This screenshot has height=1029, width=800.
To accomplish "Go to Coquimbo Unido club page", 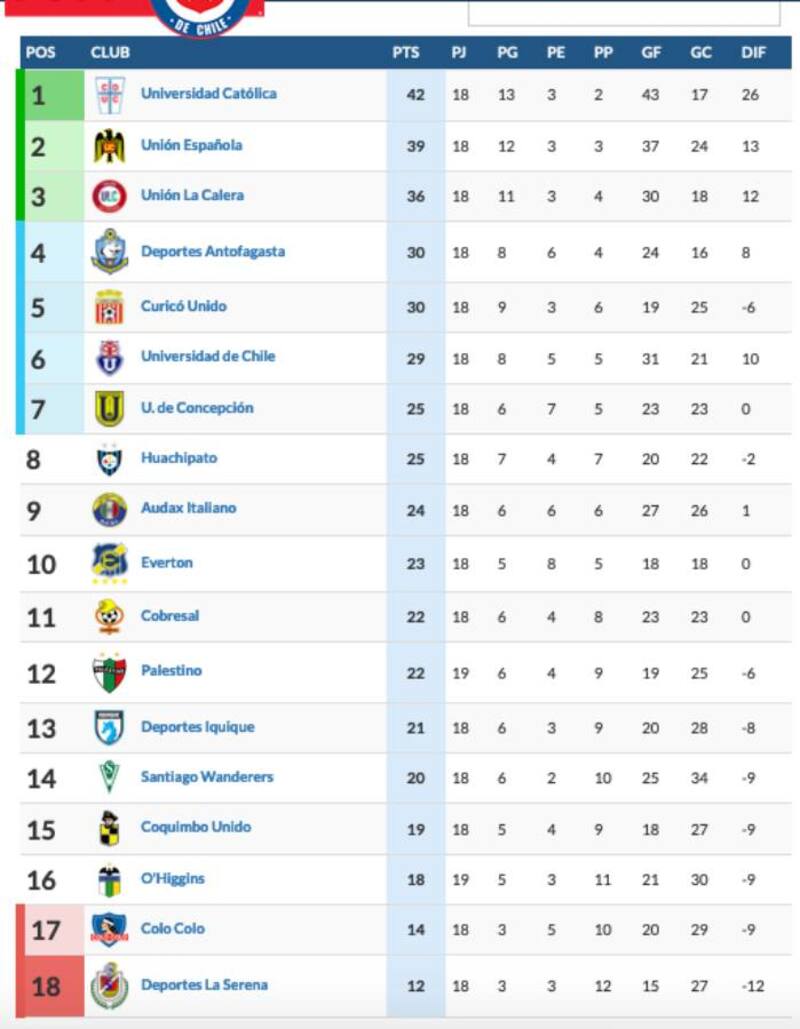I will pyautogui.click(x=195, y=827).
